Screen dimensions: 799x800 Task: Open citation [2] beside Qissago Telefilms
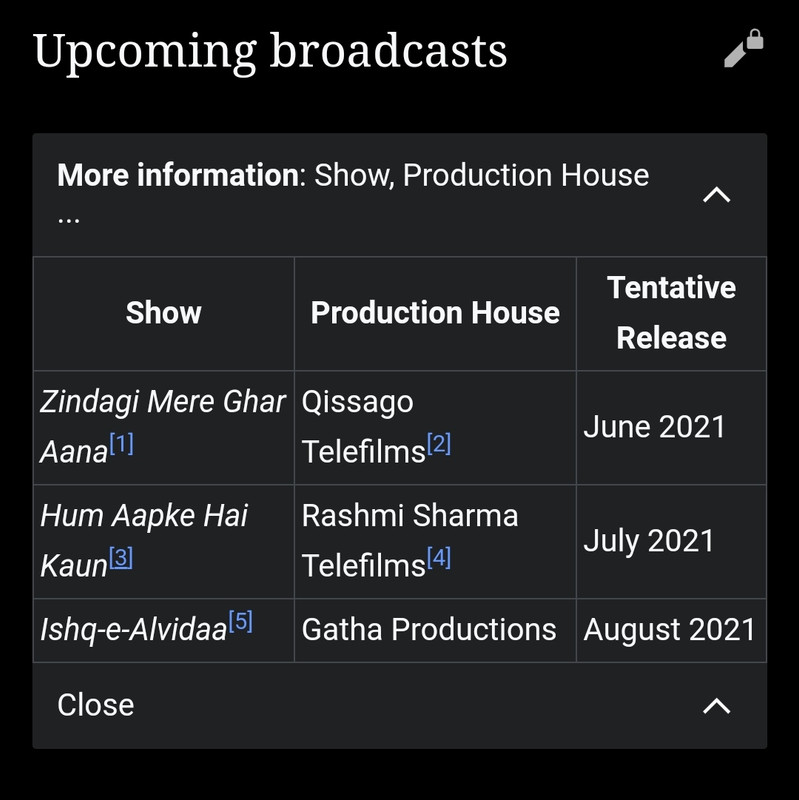click(439, 444)
